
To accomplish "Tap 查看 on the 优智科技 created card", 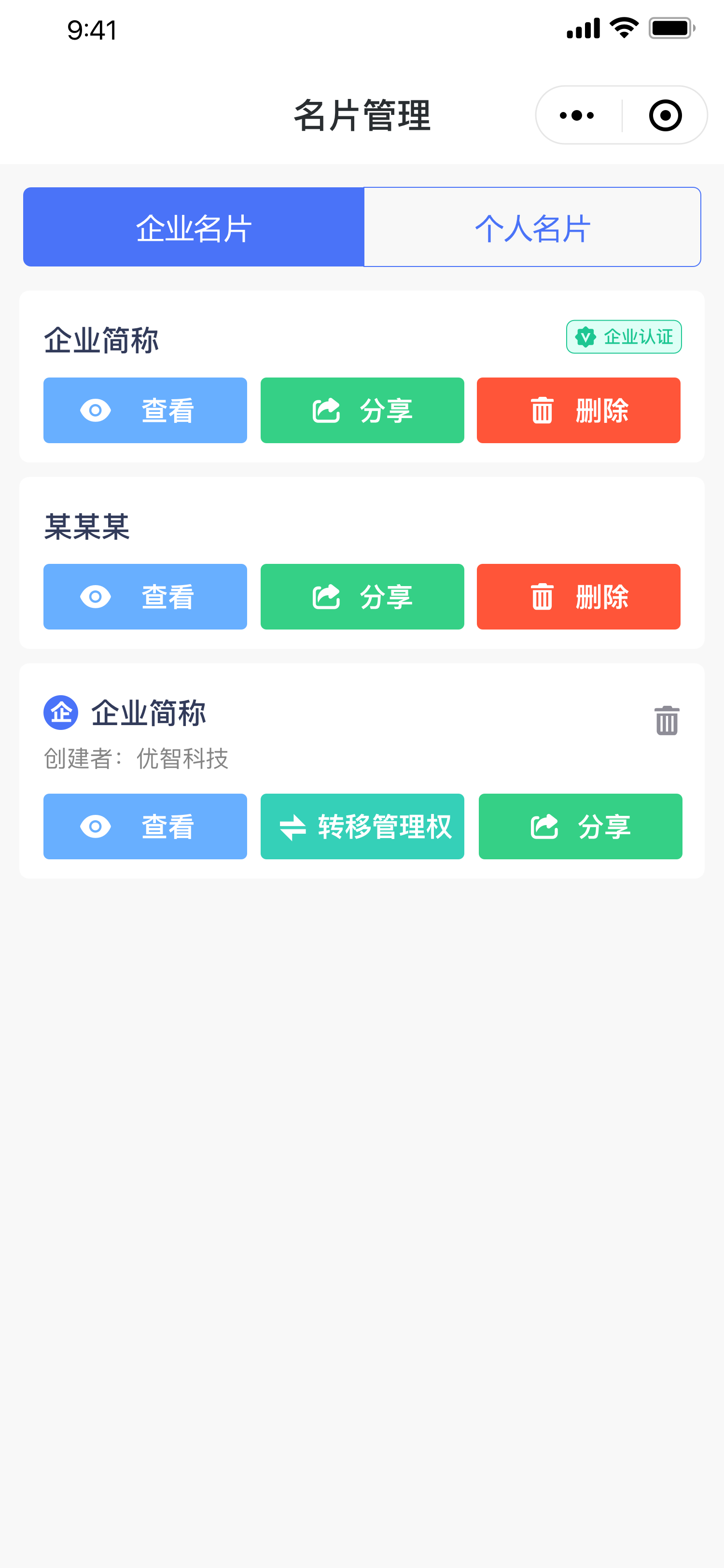I will click(x=145, y=826).
